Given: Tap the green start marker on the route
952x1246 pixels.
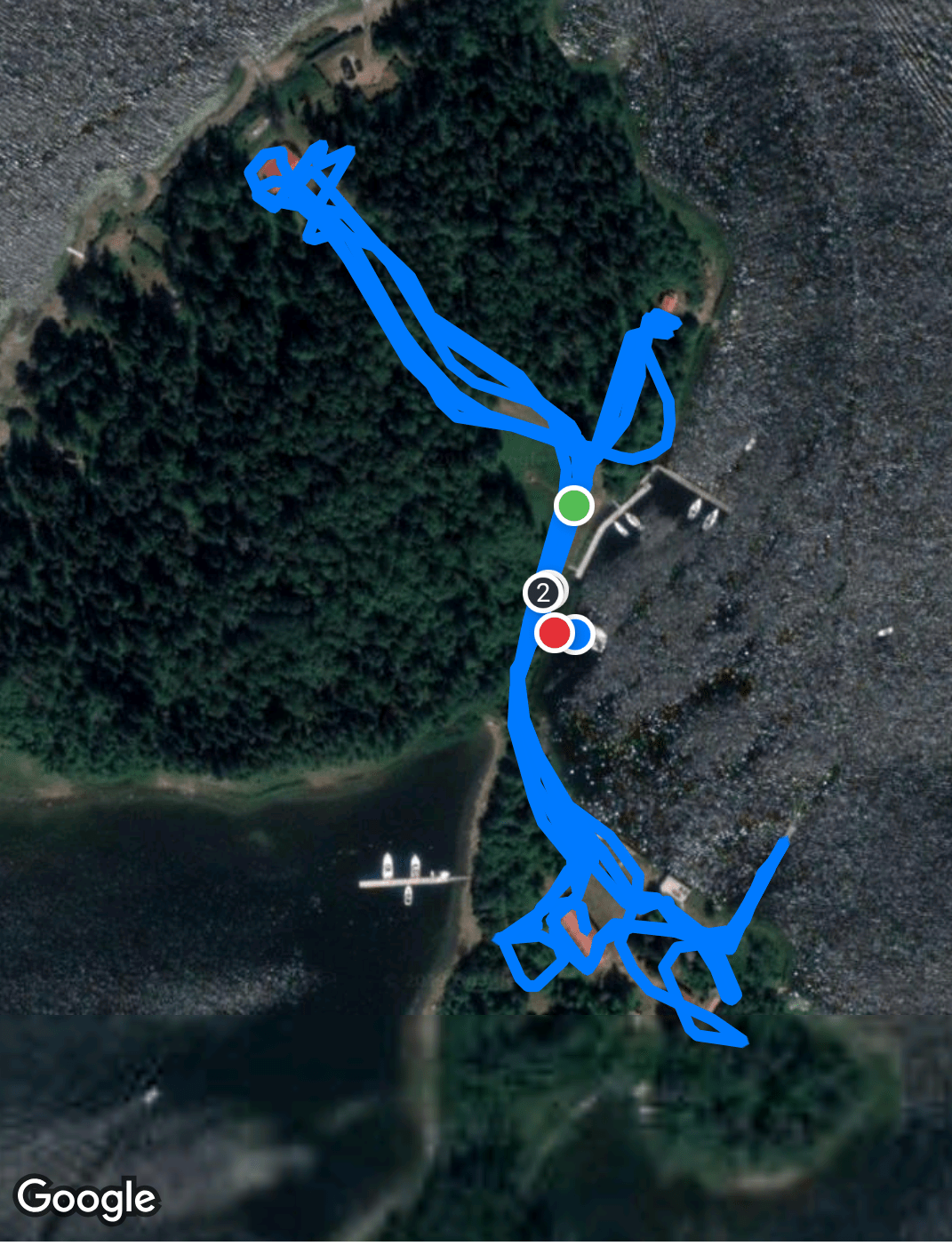Looking at the screenshot, I should point(574,506).
